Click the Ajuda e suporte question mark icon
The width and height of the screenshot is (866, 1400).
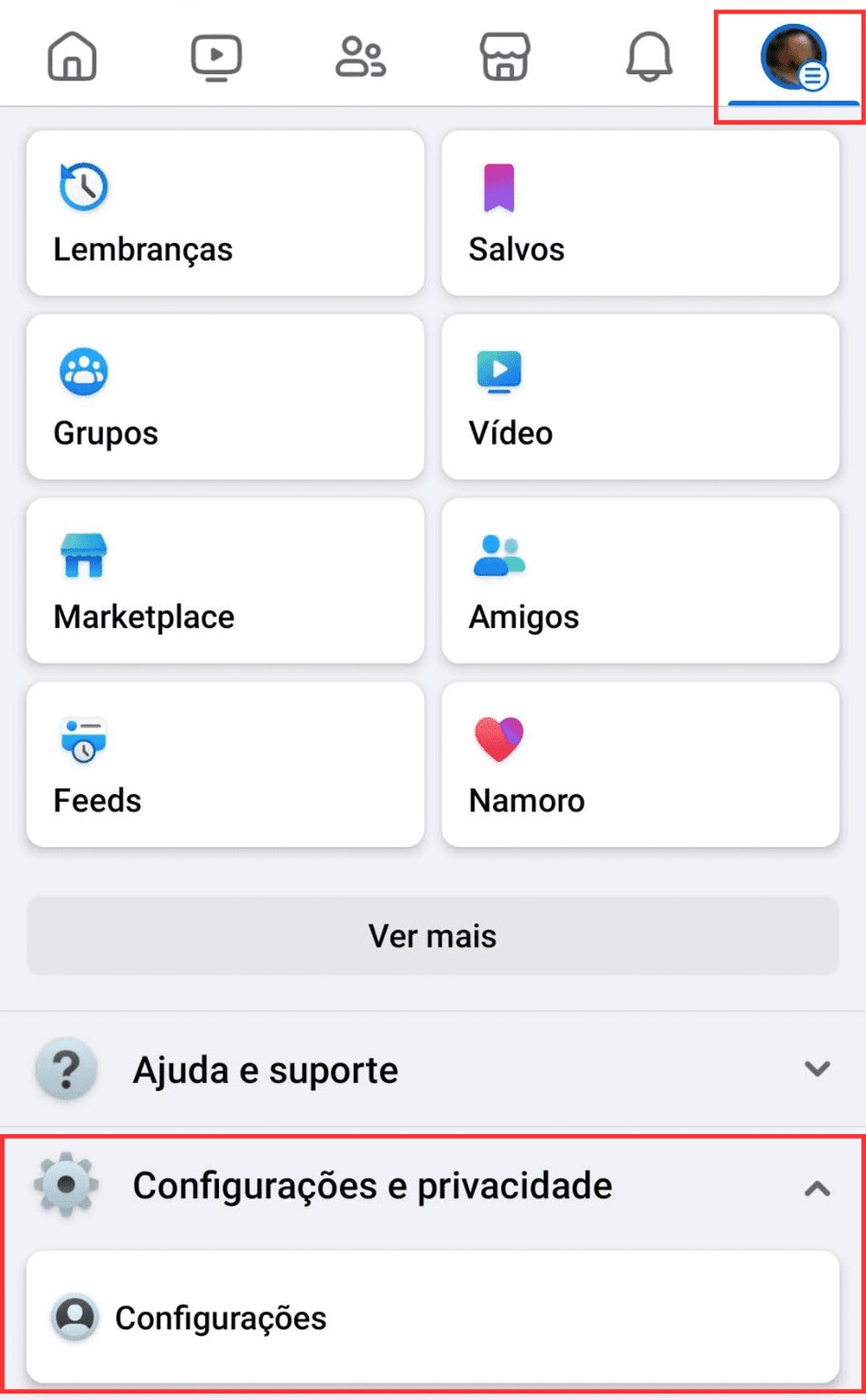63,1068
